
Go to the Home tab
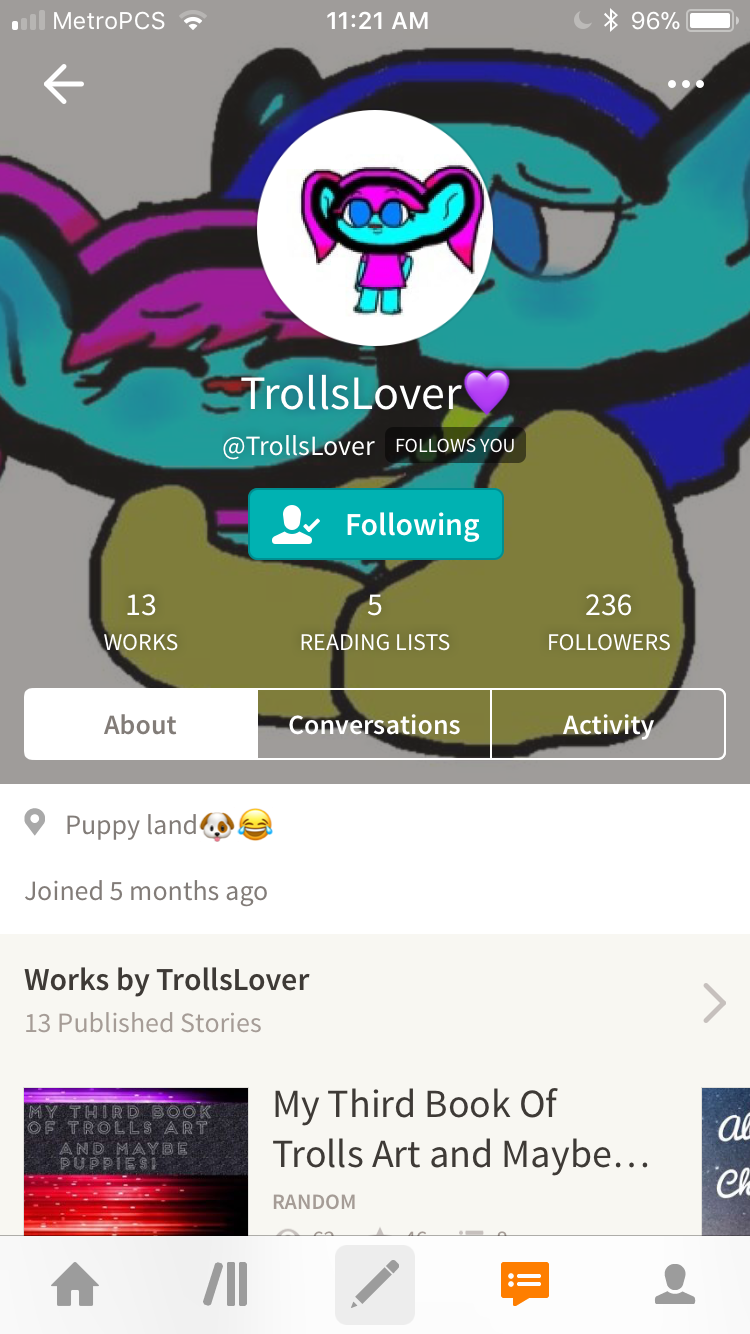[76, 1284]
